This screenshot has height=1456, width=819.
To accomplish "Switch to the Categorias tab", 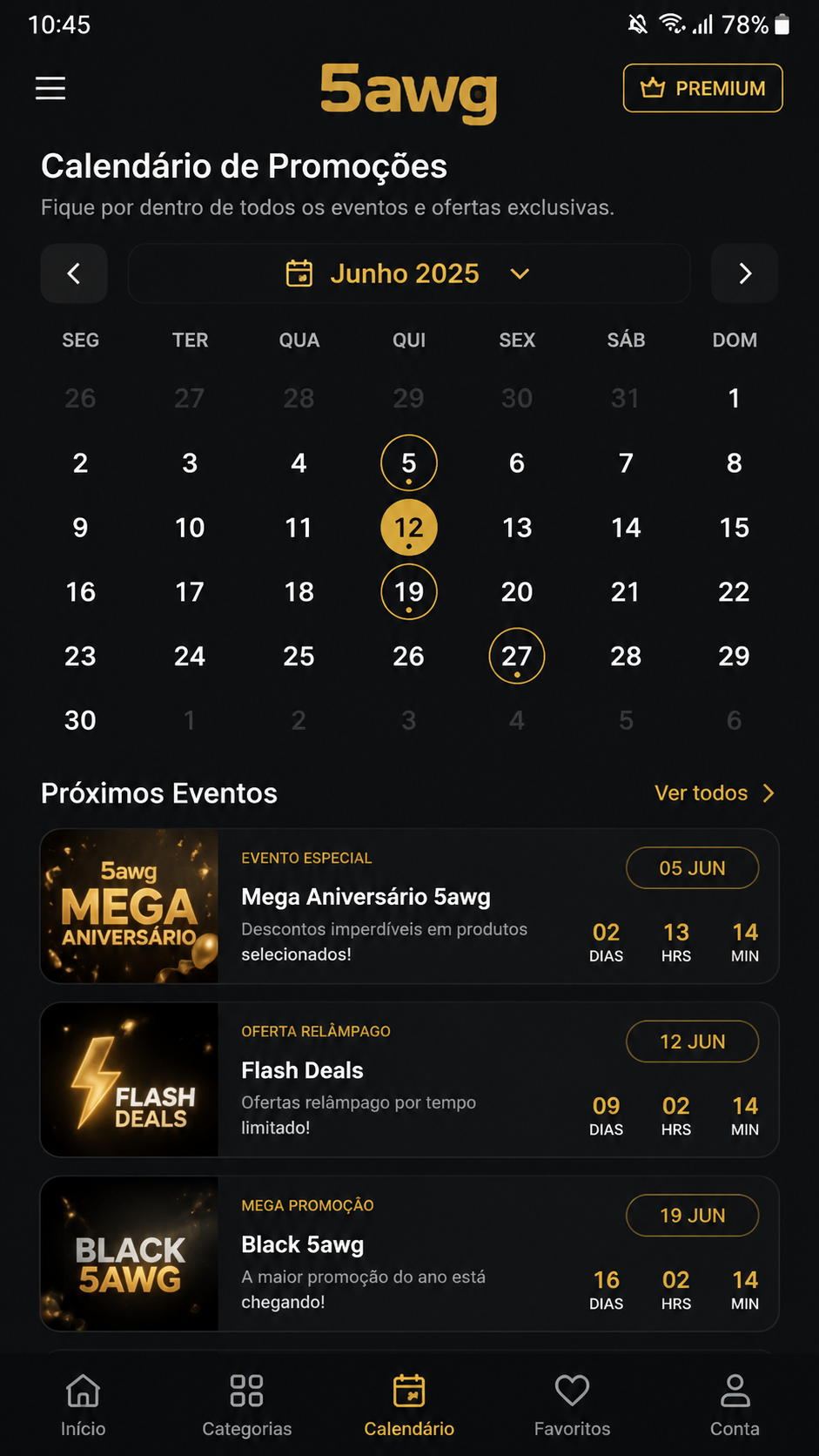I will click(x=247, y=1405).
